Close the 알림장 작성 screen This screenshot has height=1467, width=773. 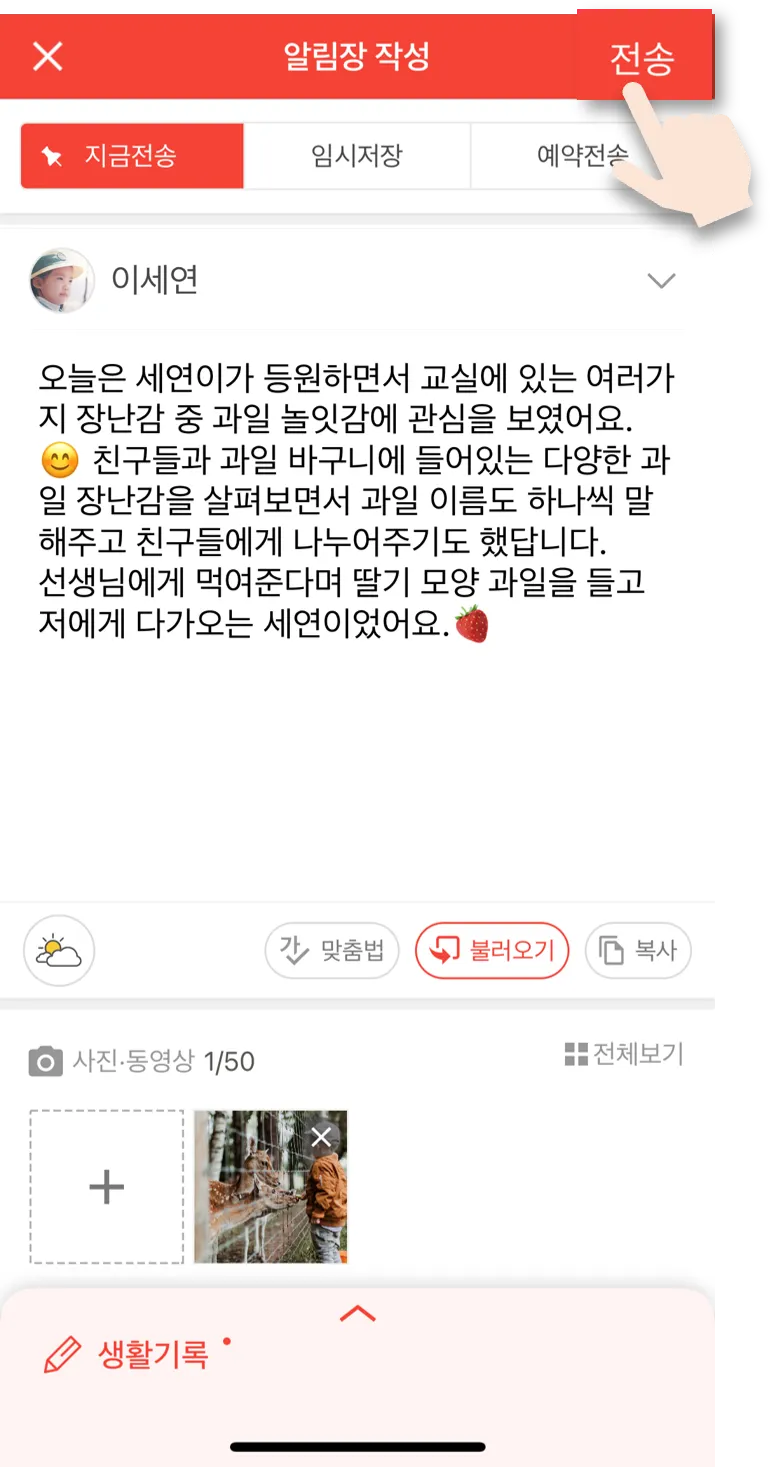click(x=47, y=57)
